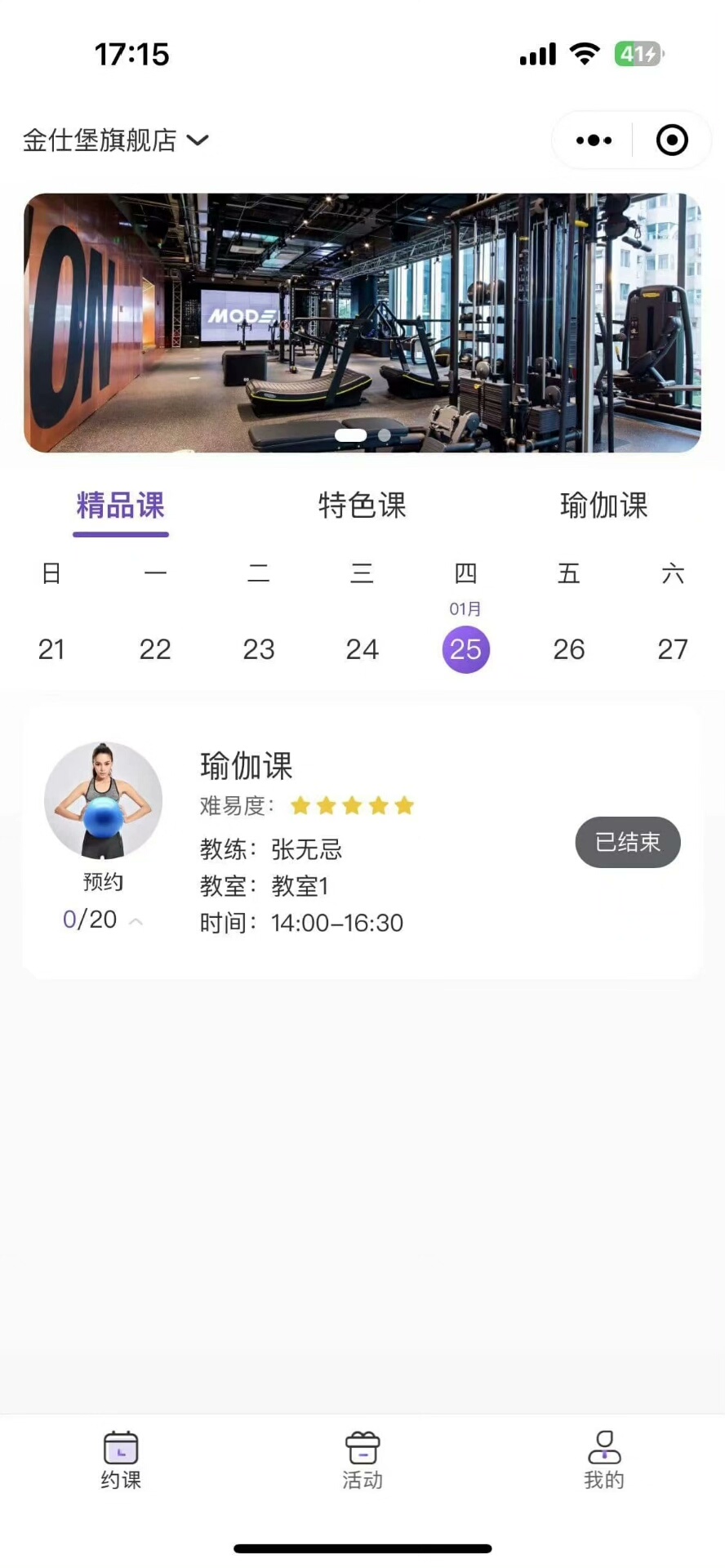Tap the 已结束 button
725x1568 pixels.
(x=628, y=842)
